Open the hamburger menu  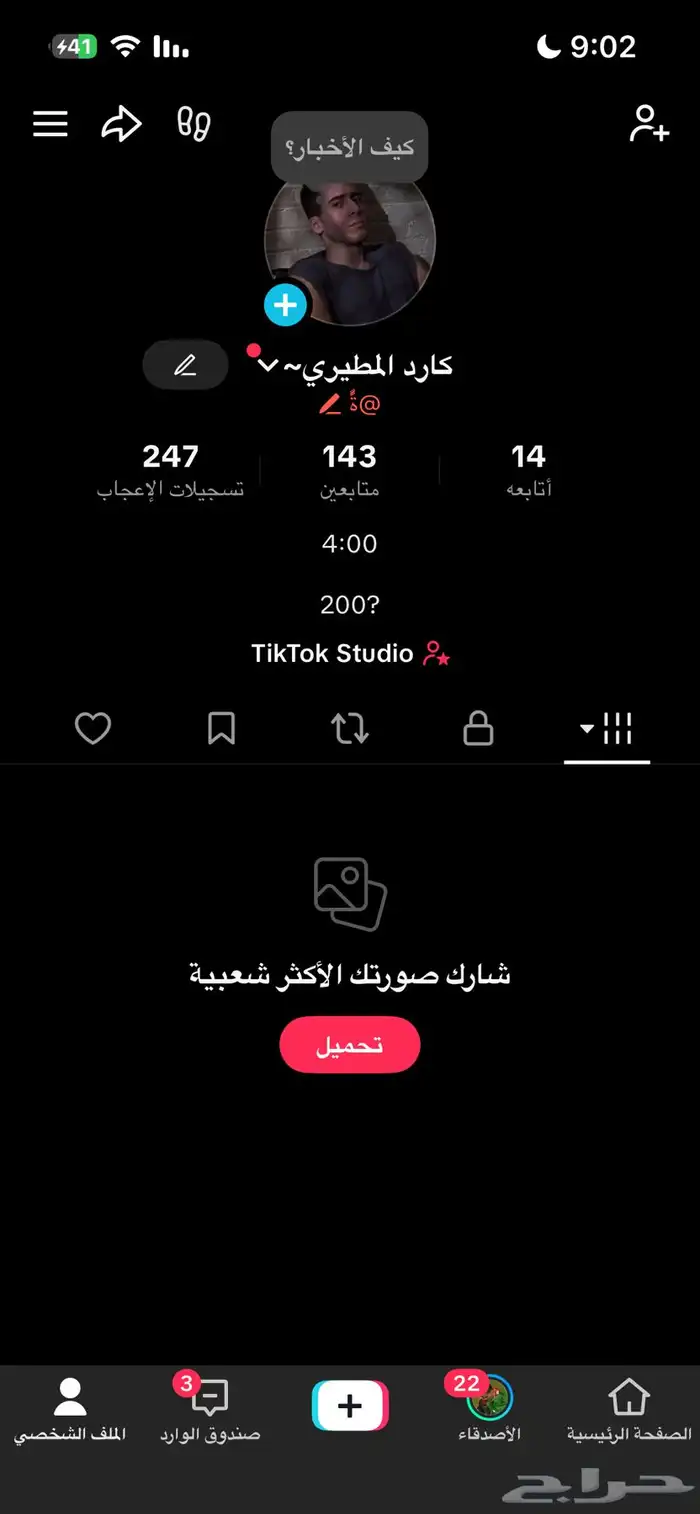coord(50,124)
